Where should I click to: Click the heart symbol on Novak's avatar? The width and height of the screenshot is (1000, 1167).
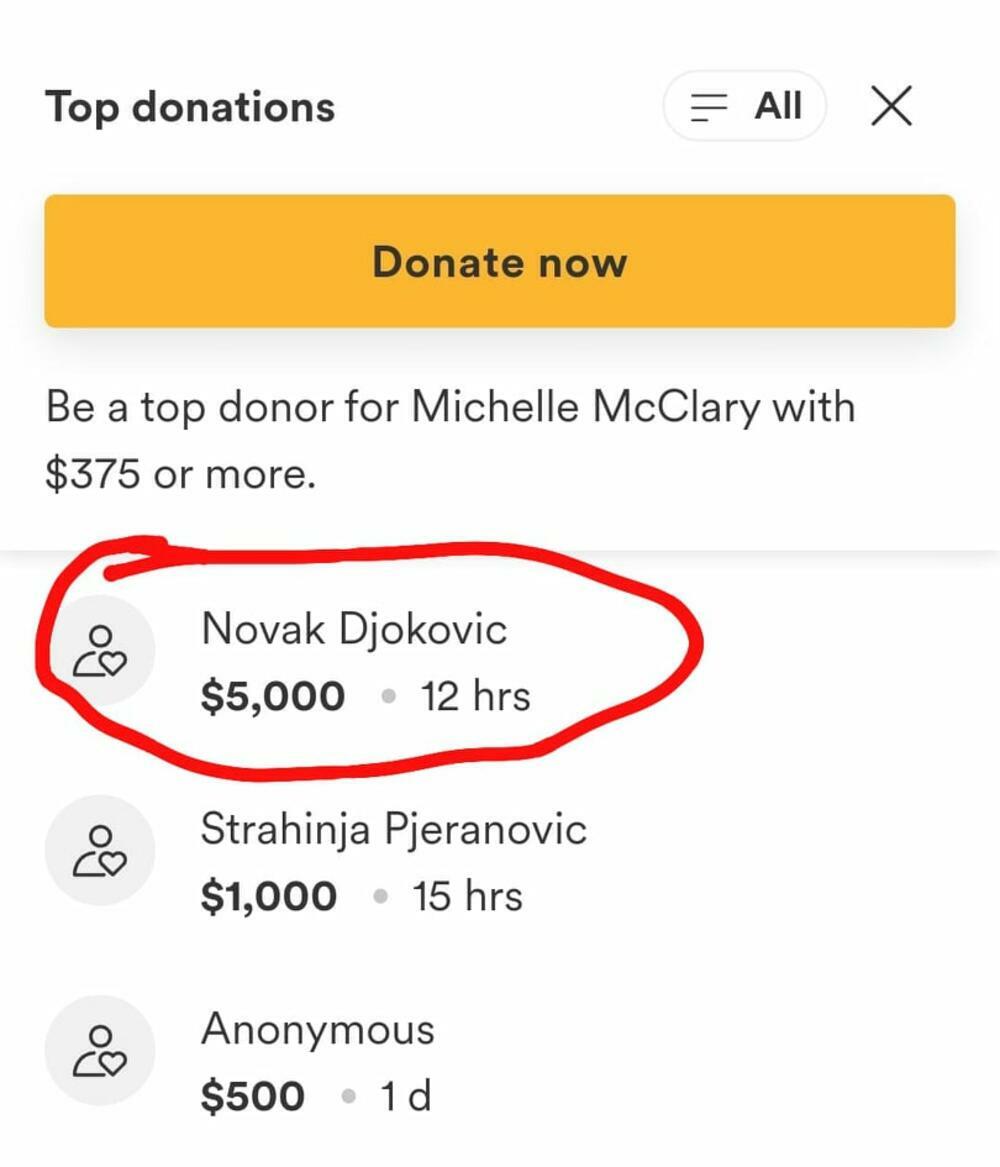tap(113, 663)
